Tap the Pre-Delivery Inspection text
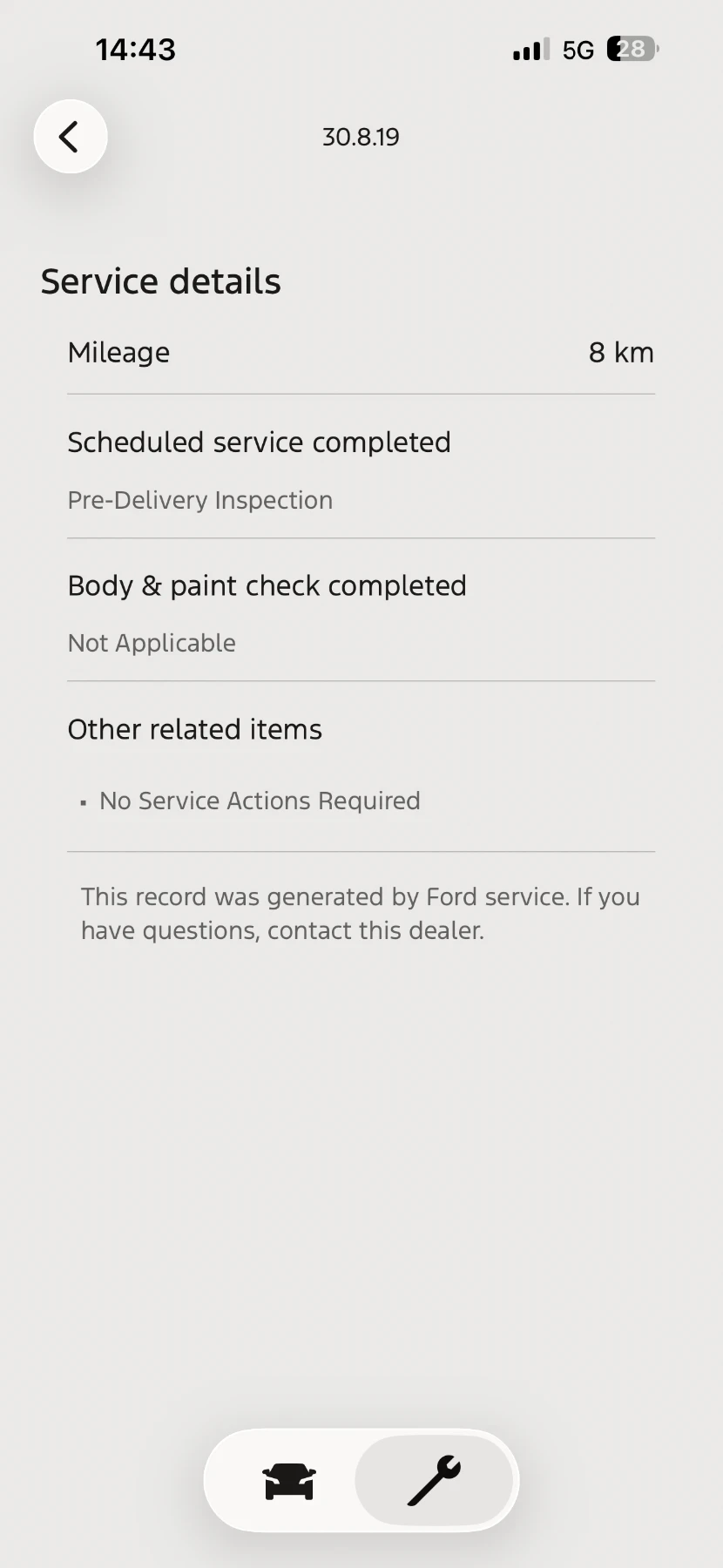Viewport: 723px width, 1568px height. point(199,499)
